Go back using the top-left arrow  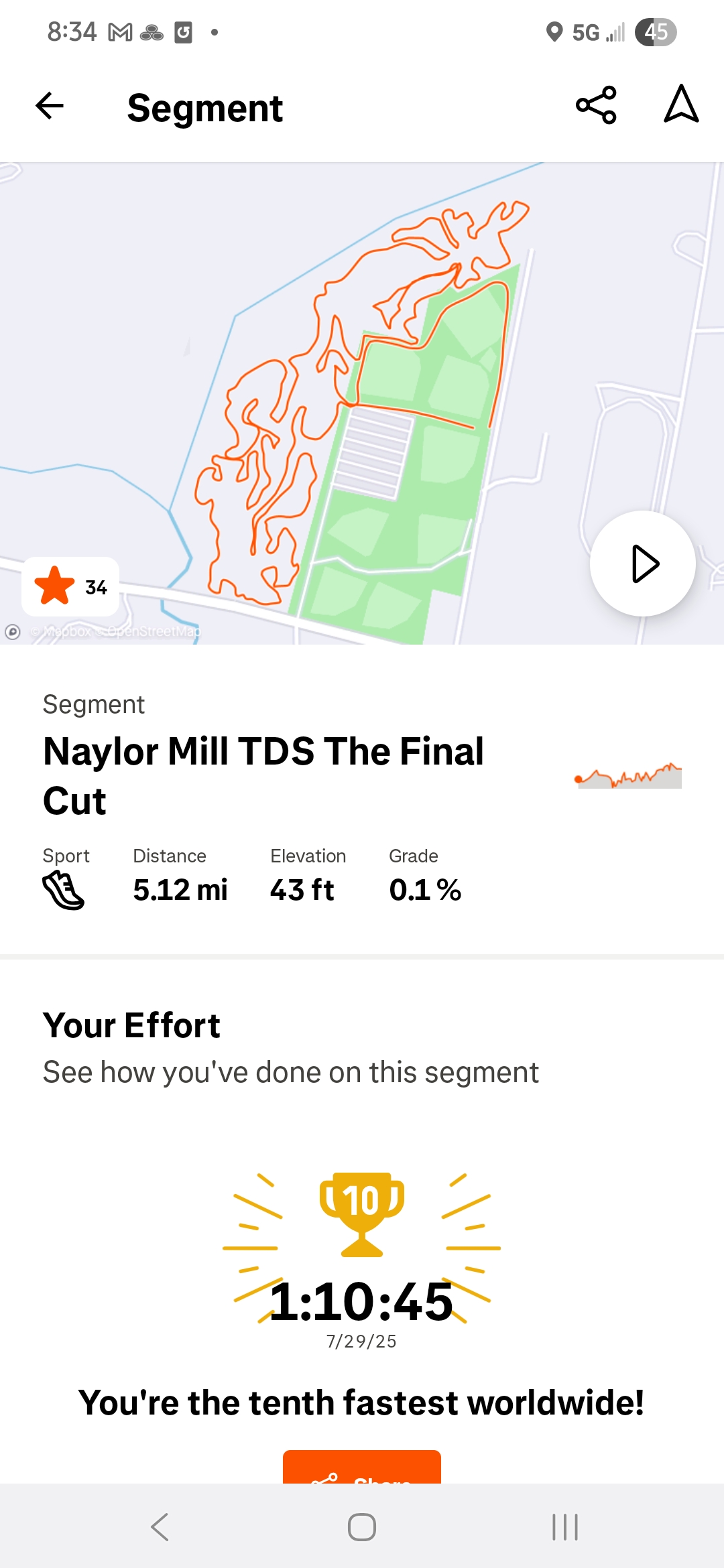[50, 106]
